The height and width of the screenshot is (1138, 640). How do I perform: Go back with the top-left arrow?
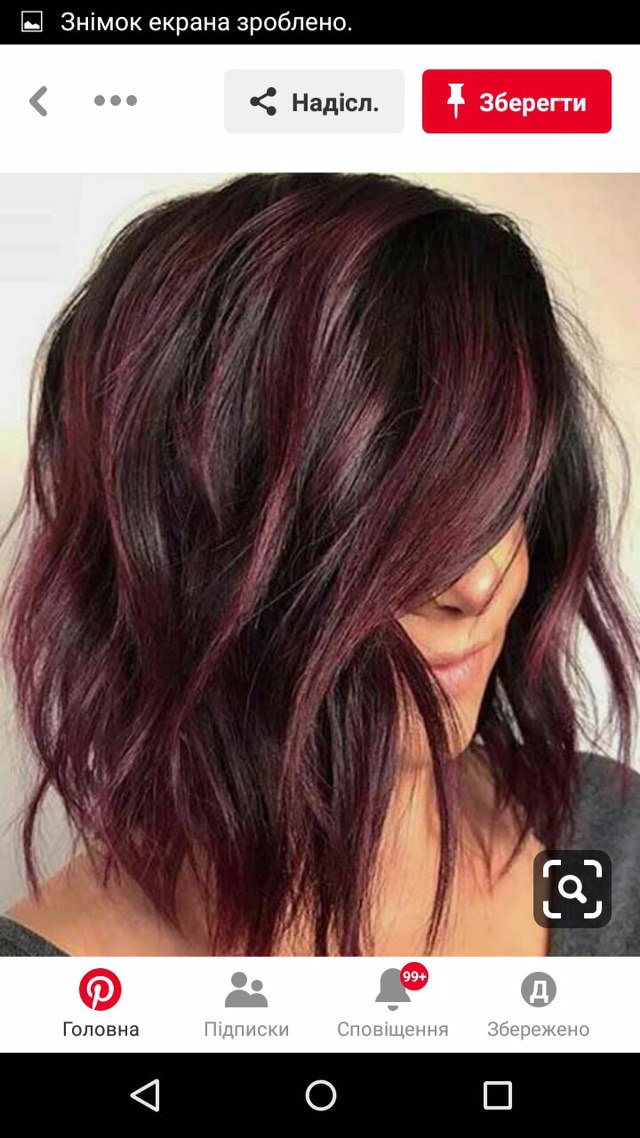38,101
